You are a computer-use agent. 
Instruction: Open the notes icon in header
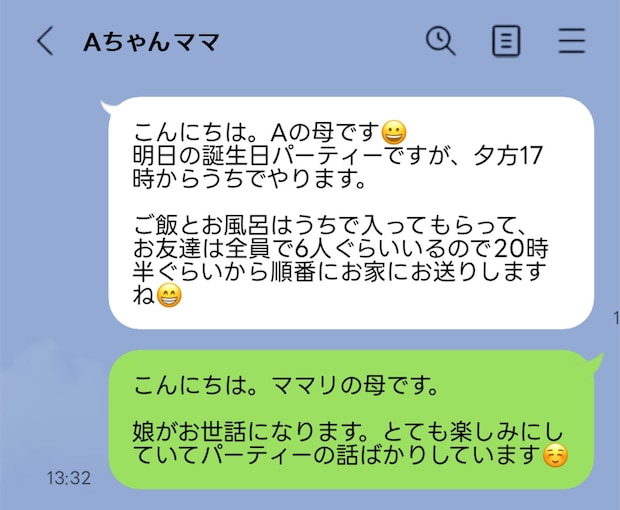[x=507, y=41]
